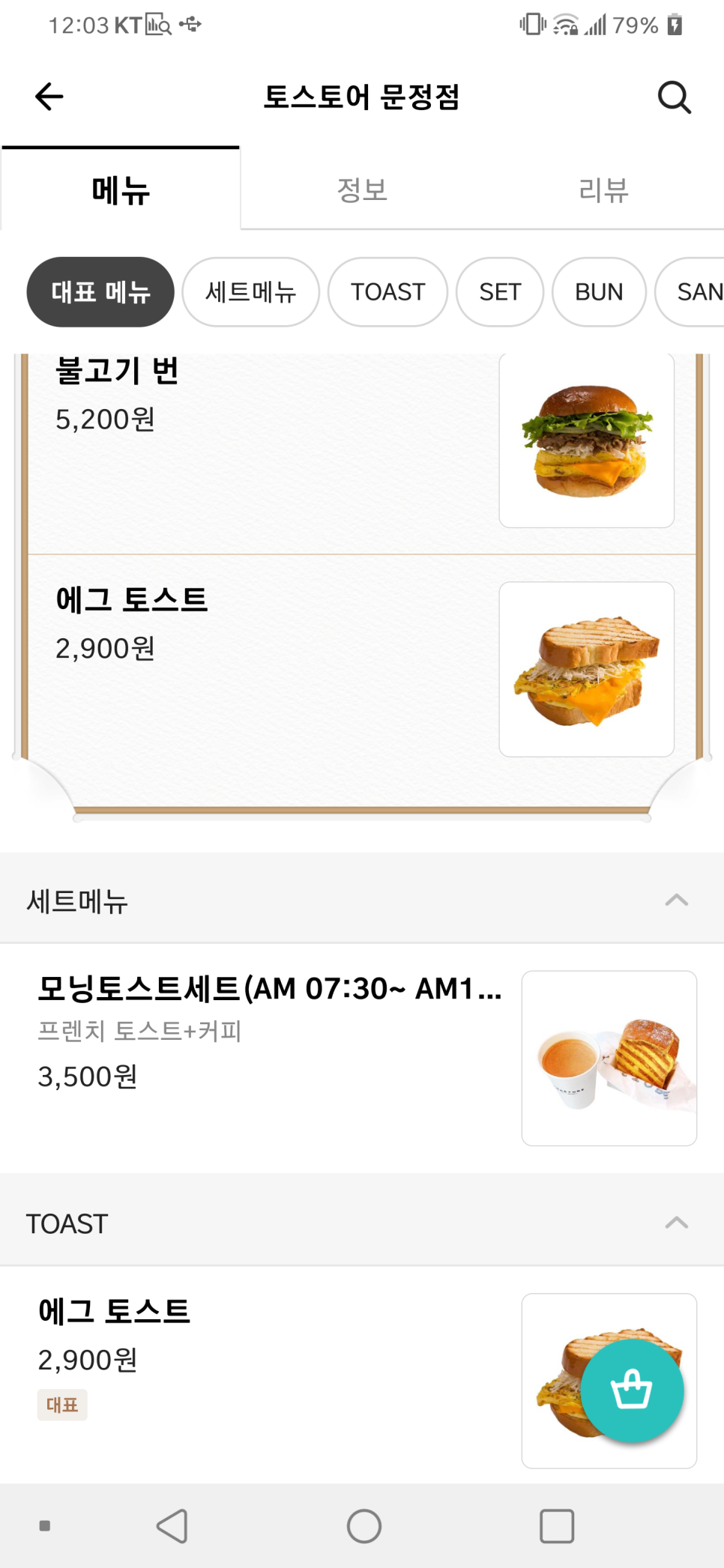Select the 대표 메뉴 chip
The width and height of the screenshot is (724, 1568).
100,292
